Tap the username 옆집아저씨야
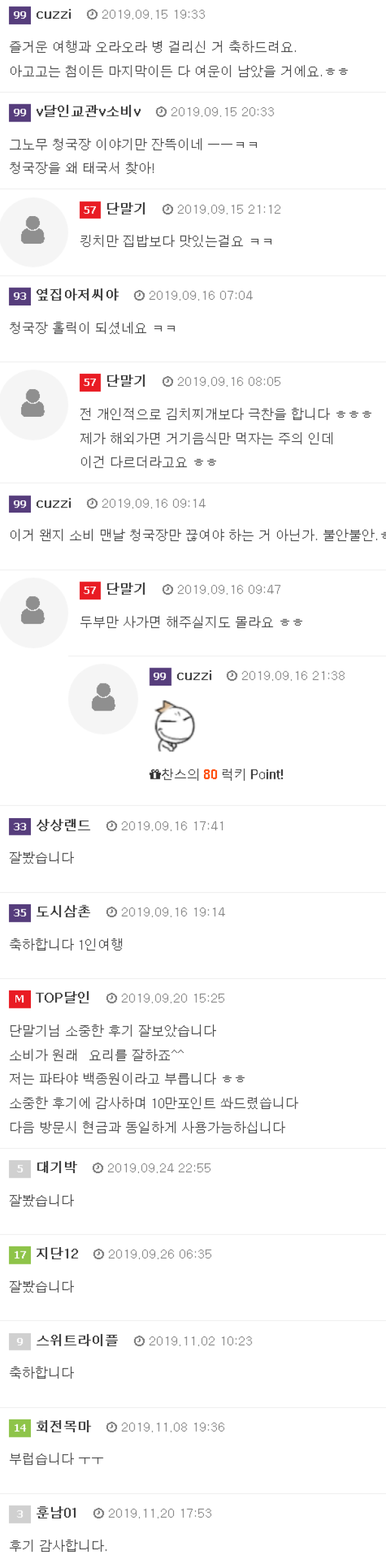 pyautogui.click(x=77, y=295)
